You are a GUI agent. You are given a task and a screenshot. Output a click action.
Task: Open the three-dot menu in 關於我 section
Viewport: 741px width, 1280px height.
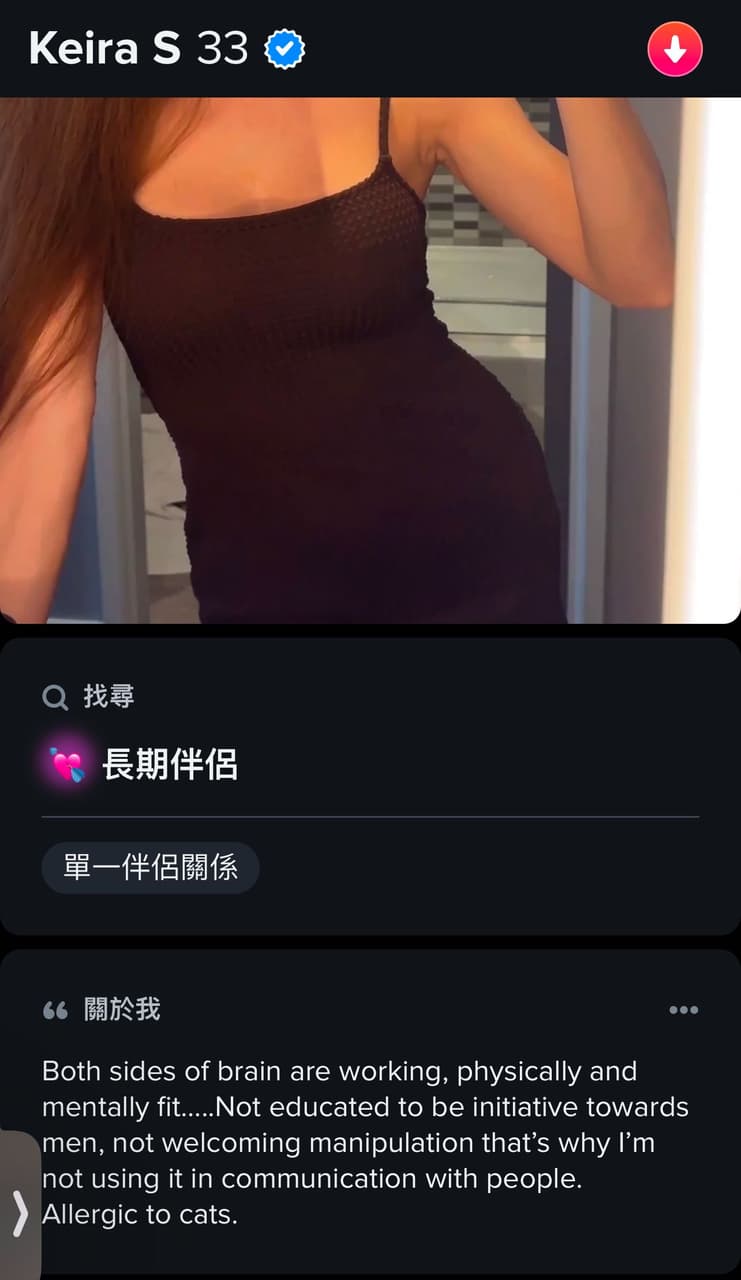pyautogui.click(x=683, y=1010)
